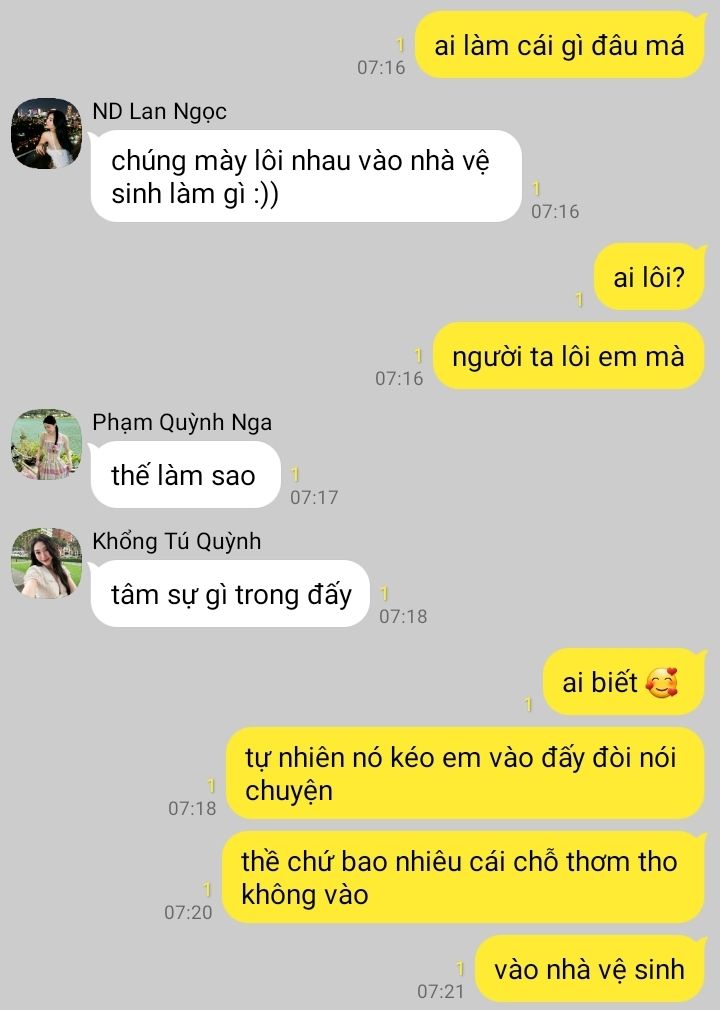Tap Khổng Tú Quỳnh's avatar
This screenshot has width=720, height=1010.
46,563
